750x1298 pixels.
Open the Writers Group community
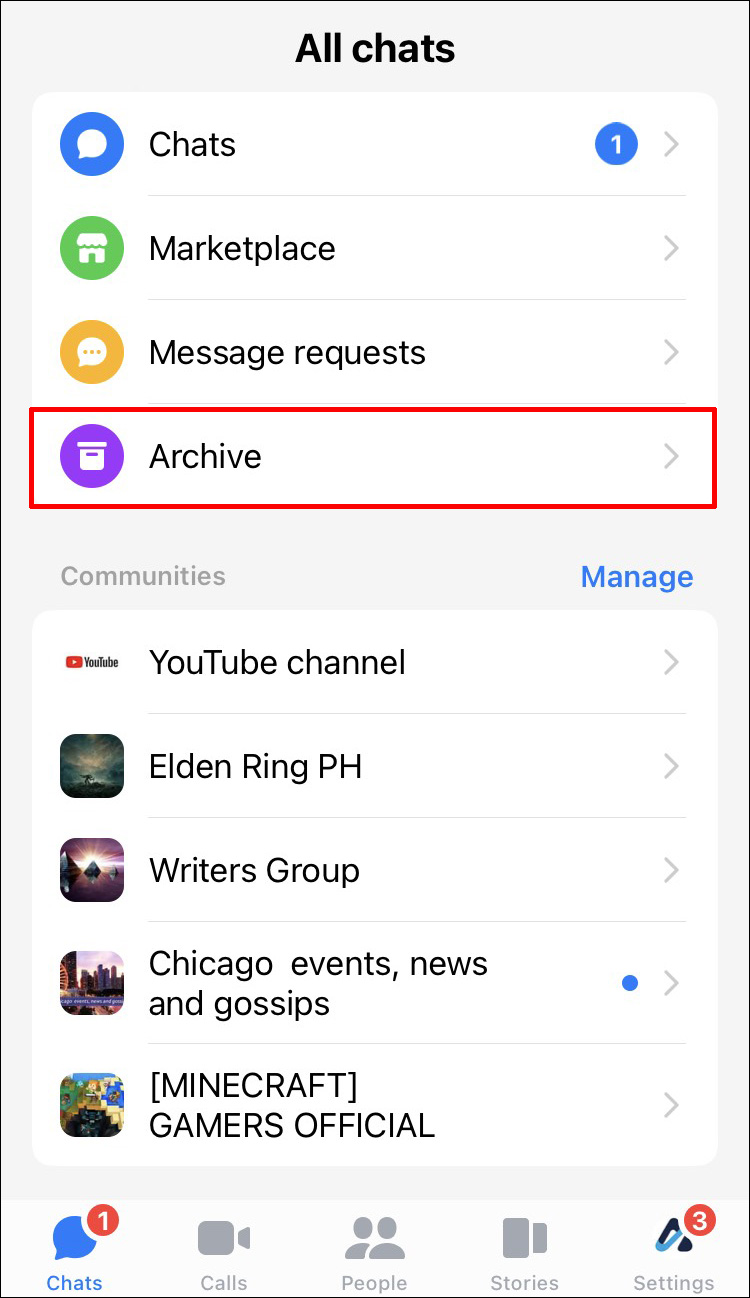(374, 871)
